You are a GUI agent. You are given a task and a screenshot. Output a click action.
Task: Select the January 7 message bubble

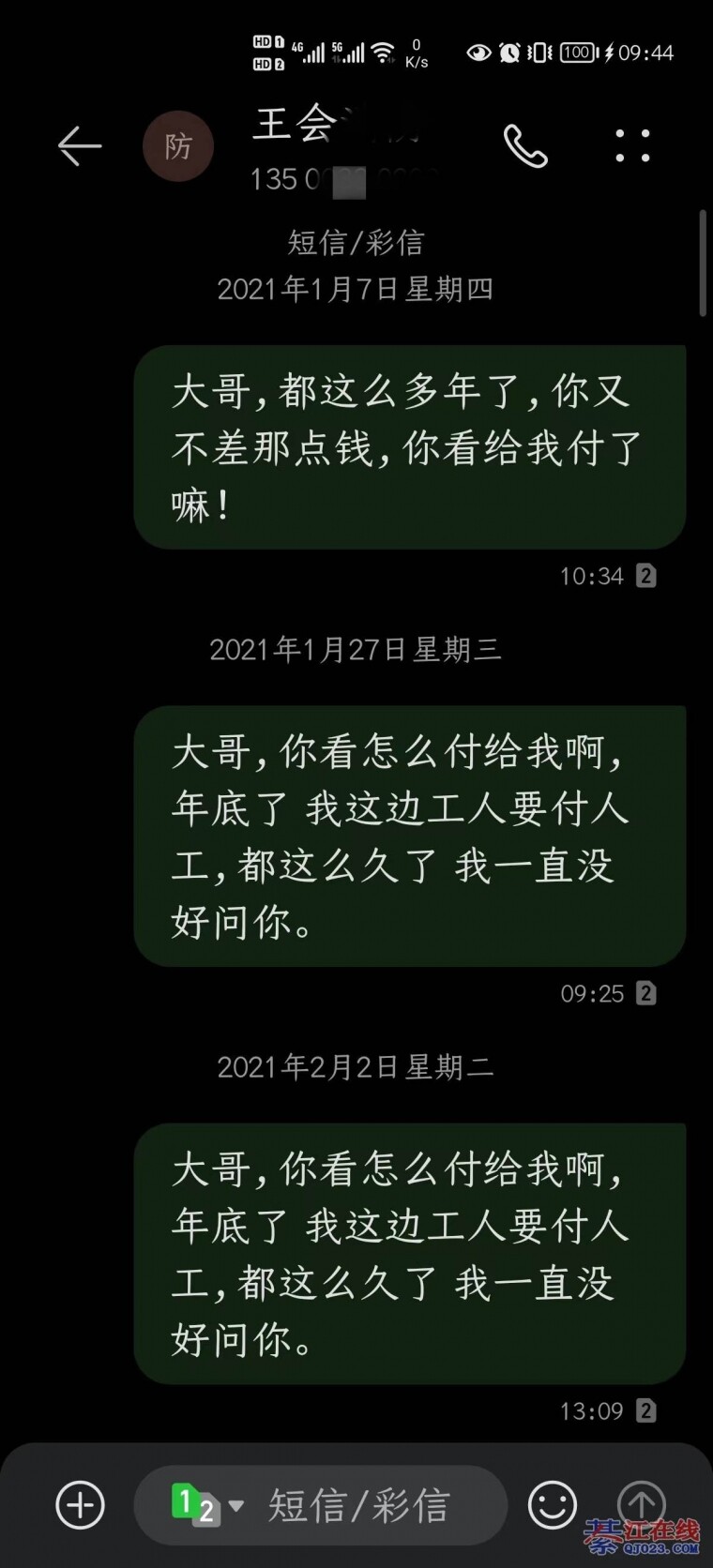(409, 447)
